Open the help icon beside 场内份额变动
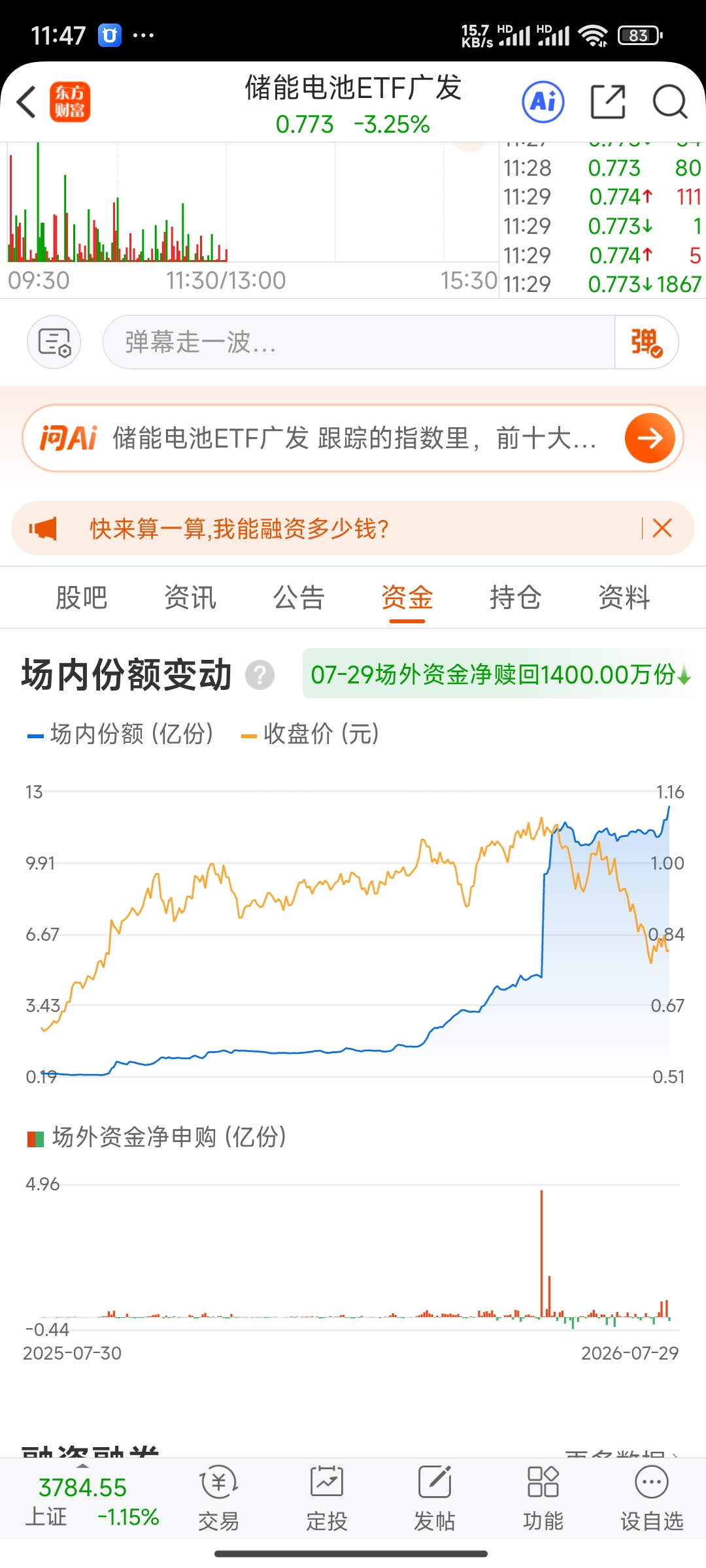The width and height of the screenshot is (706, 1568). (x=260, y=675)
